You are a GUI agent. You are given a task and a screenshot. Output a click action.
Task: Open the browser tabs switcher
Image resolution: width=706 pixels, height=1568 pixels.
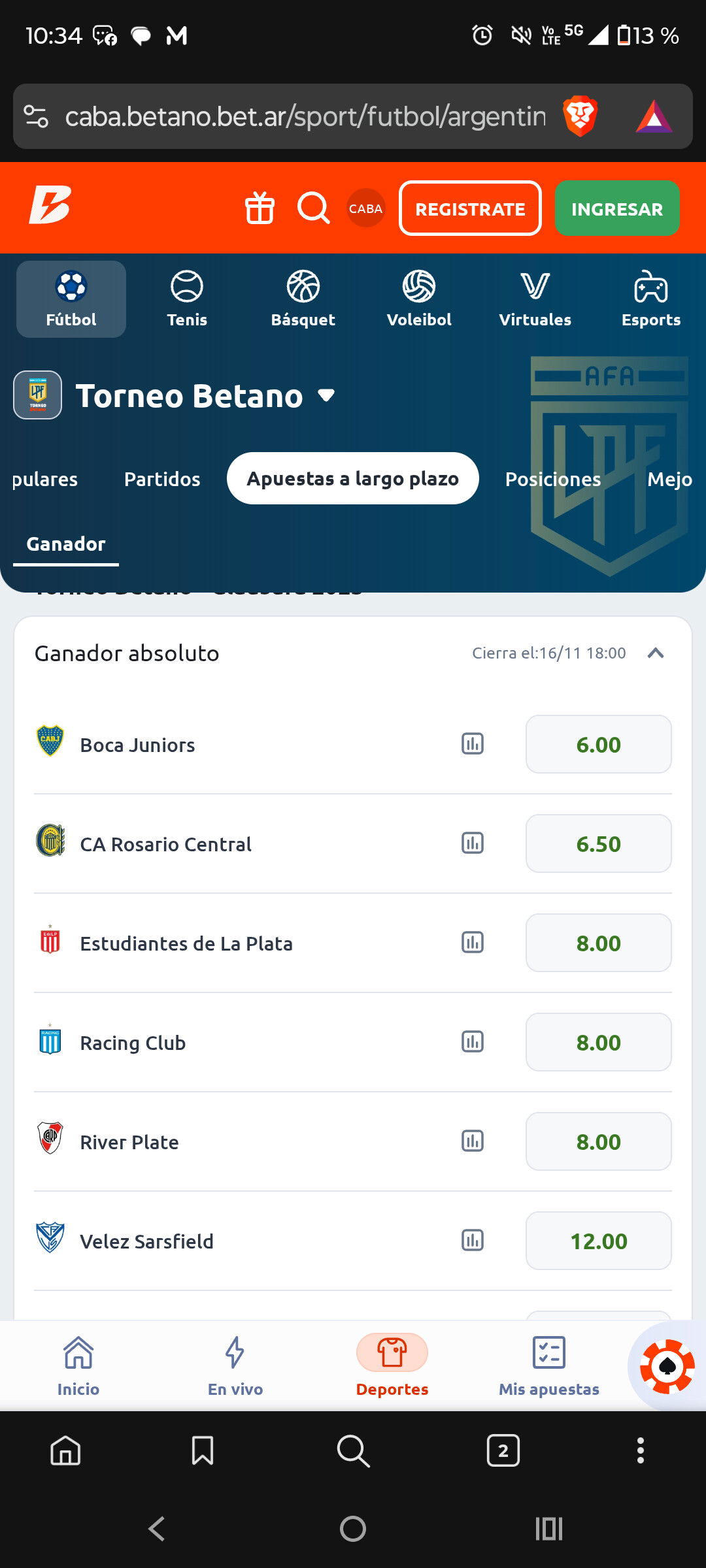503,1451
